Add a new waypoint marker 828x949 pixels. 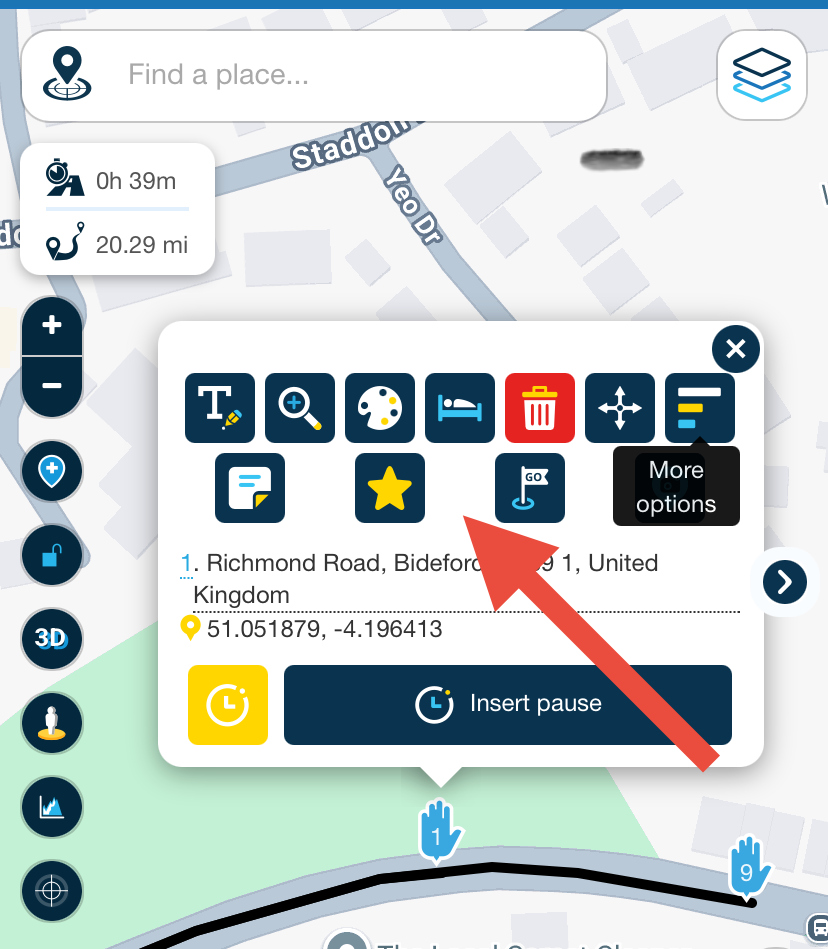coord(52,471)
